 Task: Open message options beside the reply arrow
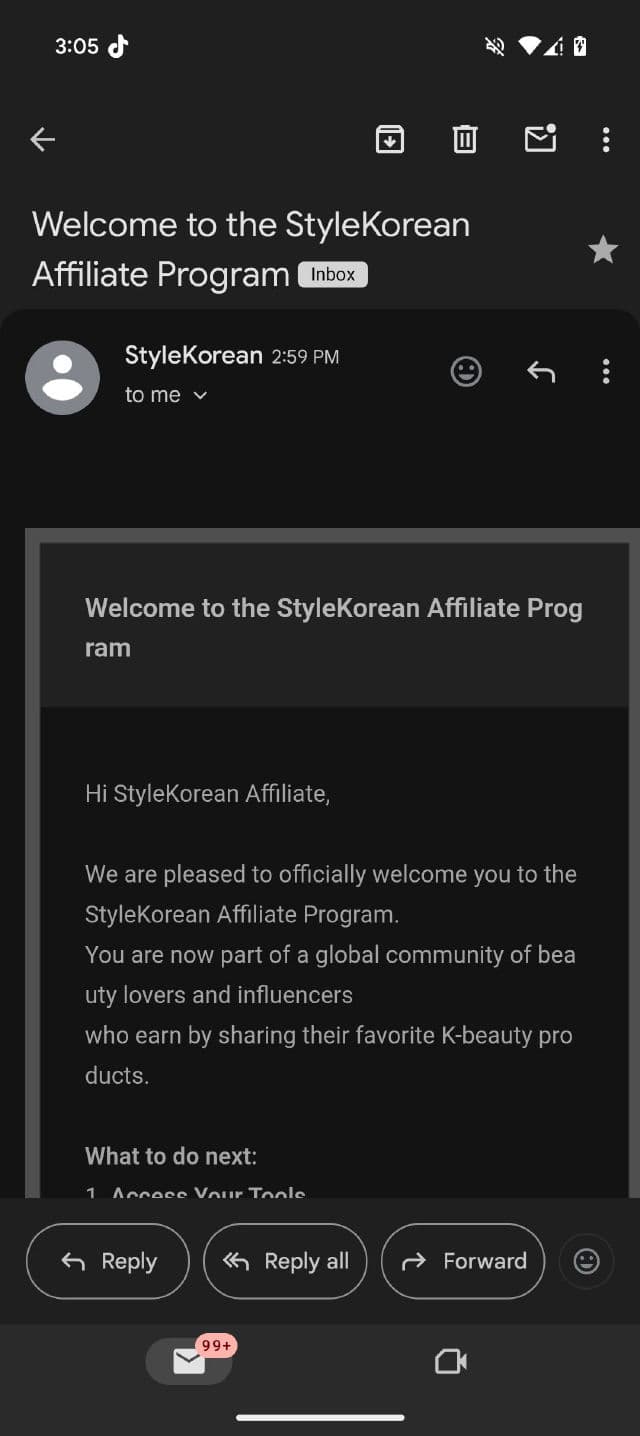click(x=606, y=372)
